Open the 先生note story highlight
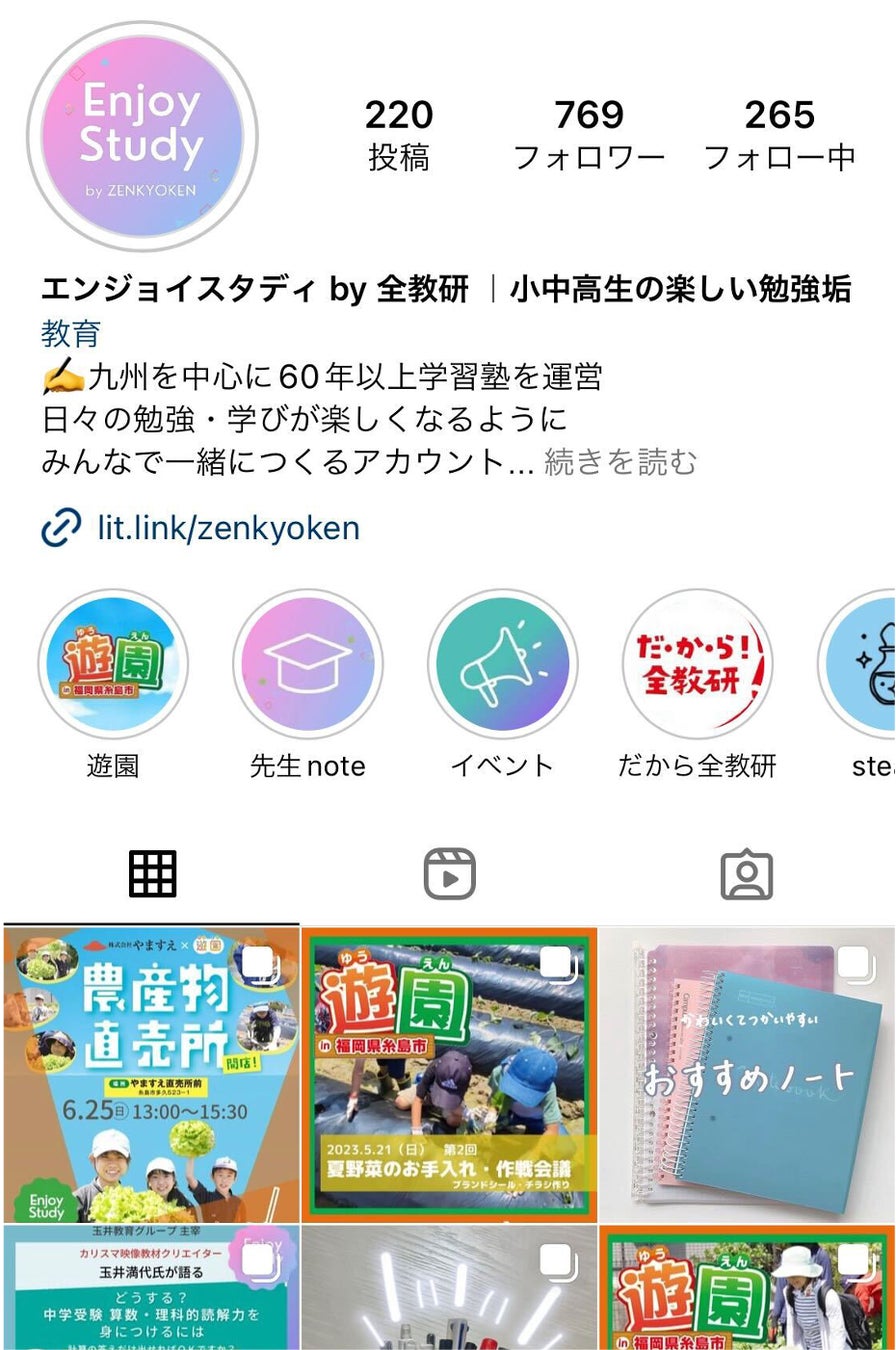This screenshot has height=1350, width=896. [308, 664]
